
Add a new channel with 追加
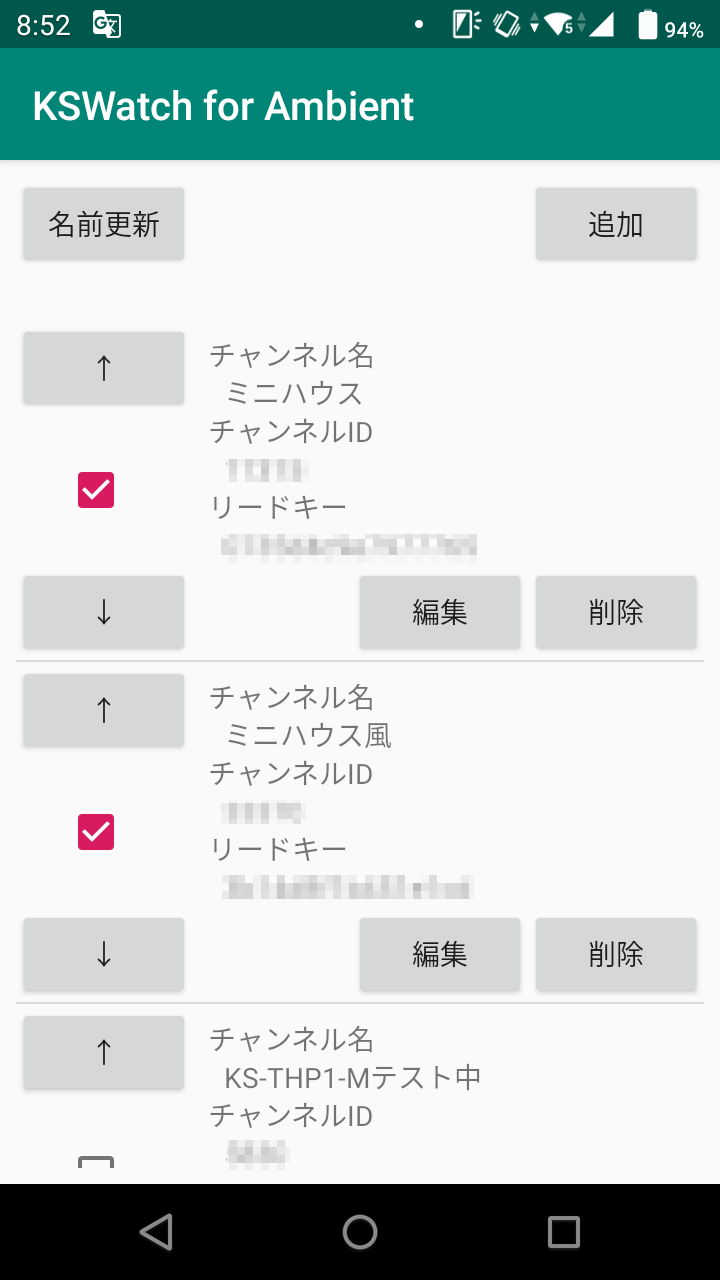[616, 224]
